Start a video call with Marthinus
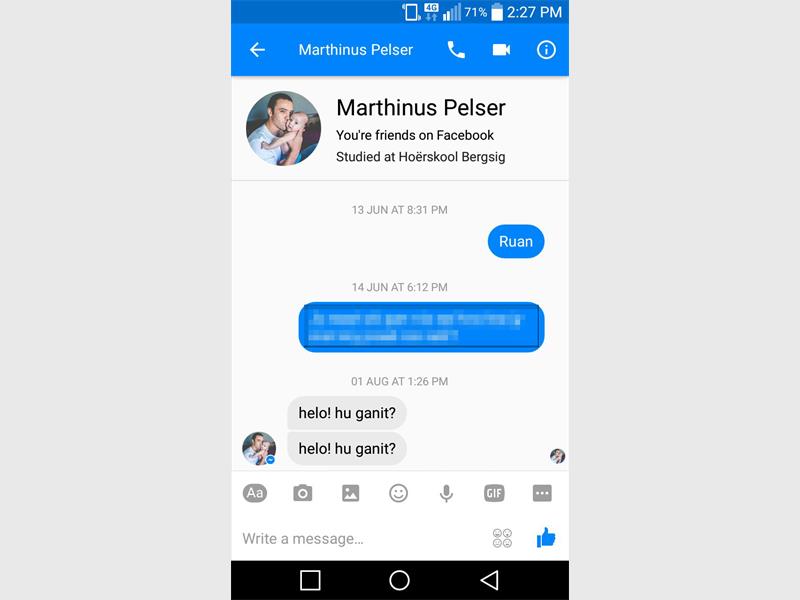 [501, 50]
